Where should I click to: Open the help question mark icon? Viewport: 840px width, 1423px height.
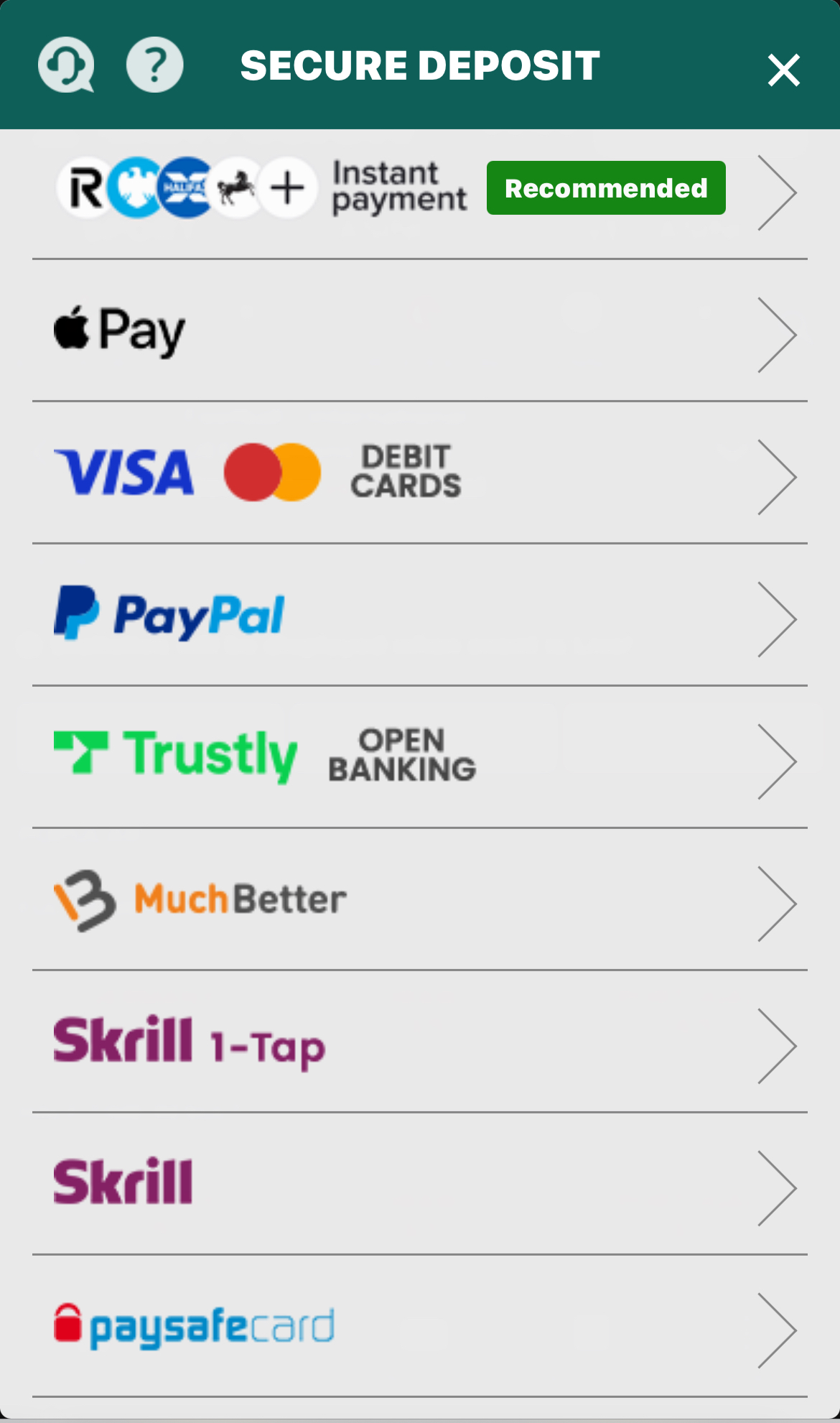(x=155, y=64)
